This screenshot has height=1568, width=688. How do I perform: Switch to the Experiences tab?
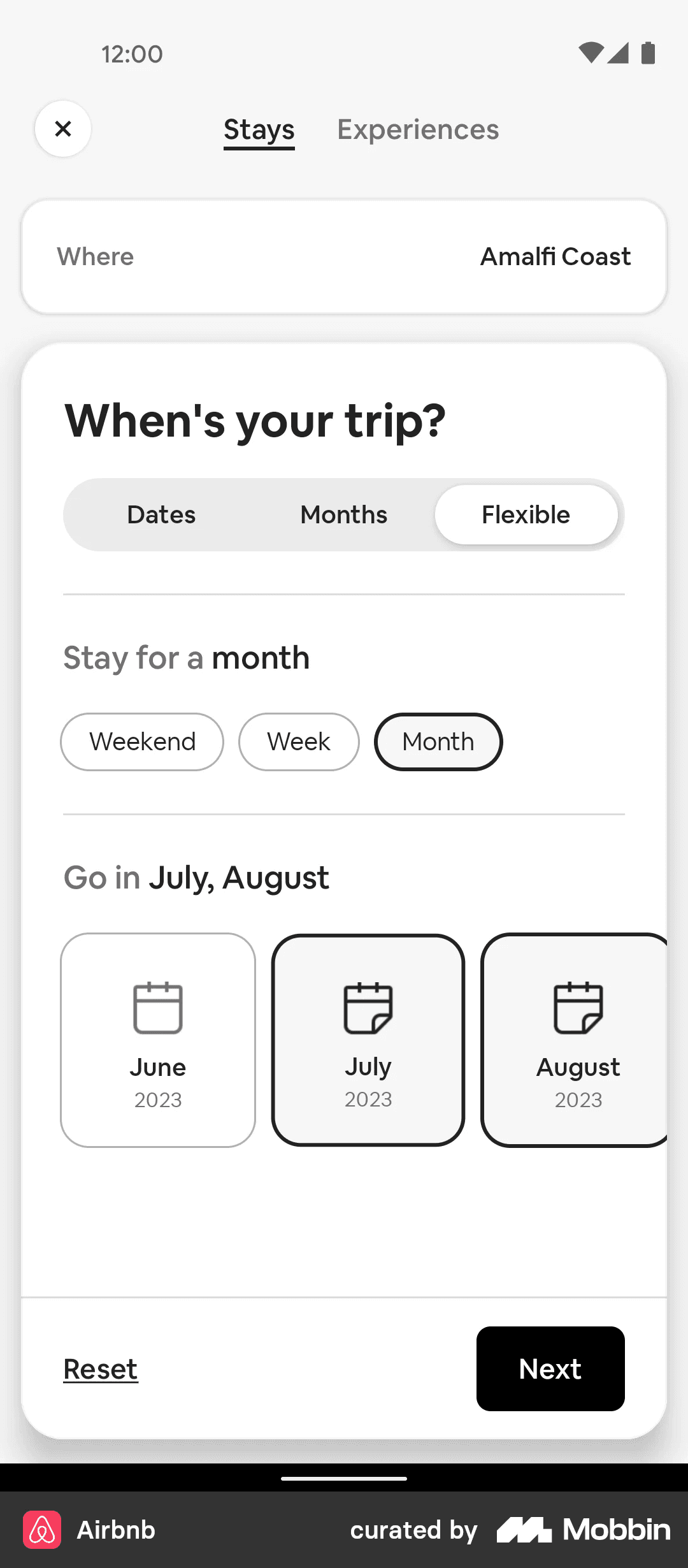418,129
